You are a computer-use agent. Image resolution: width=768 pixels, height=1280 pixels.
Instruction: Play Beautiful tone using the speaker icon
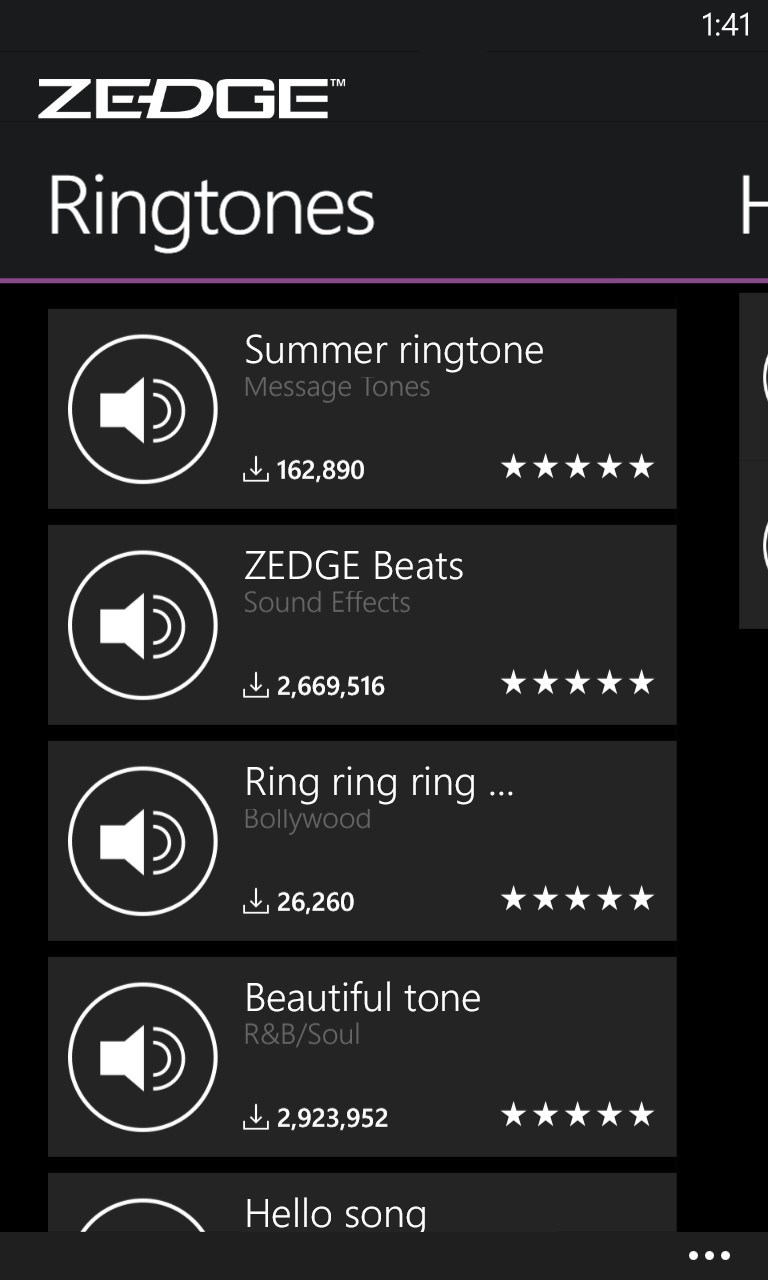point(142,1056)
